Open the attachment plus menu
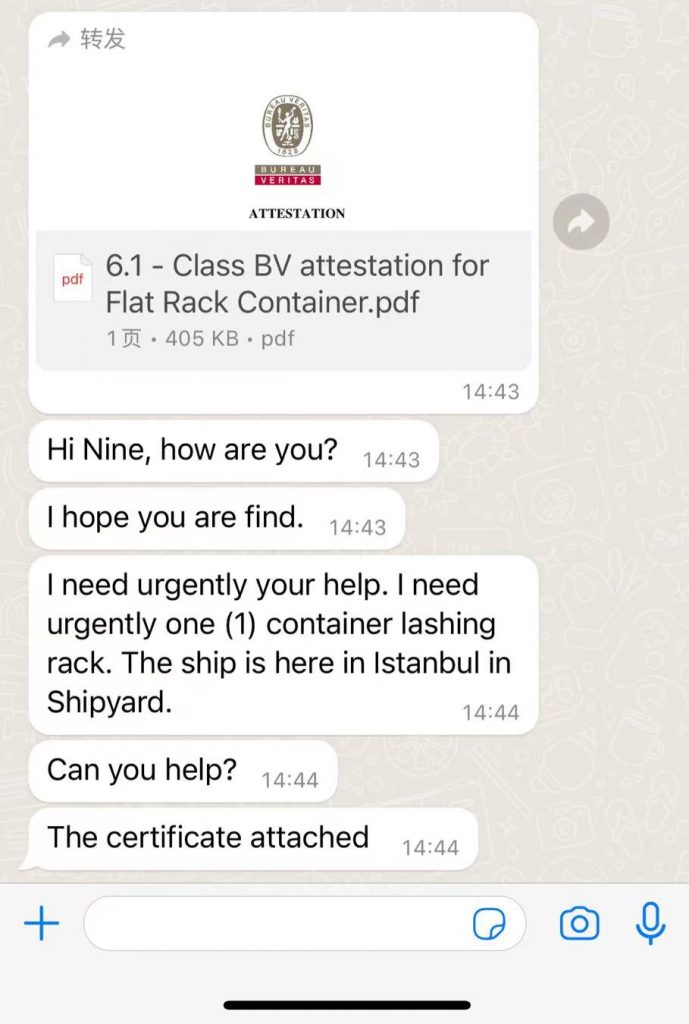 41,924
